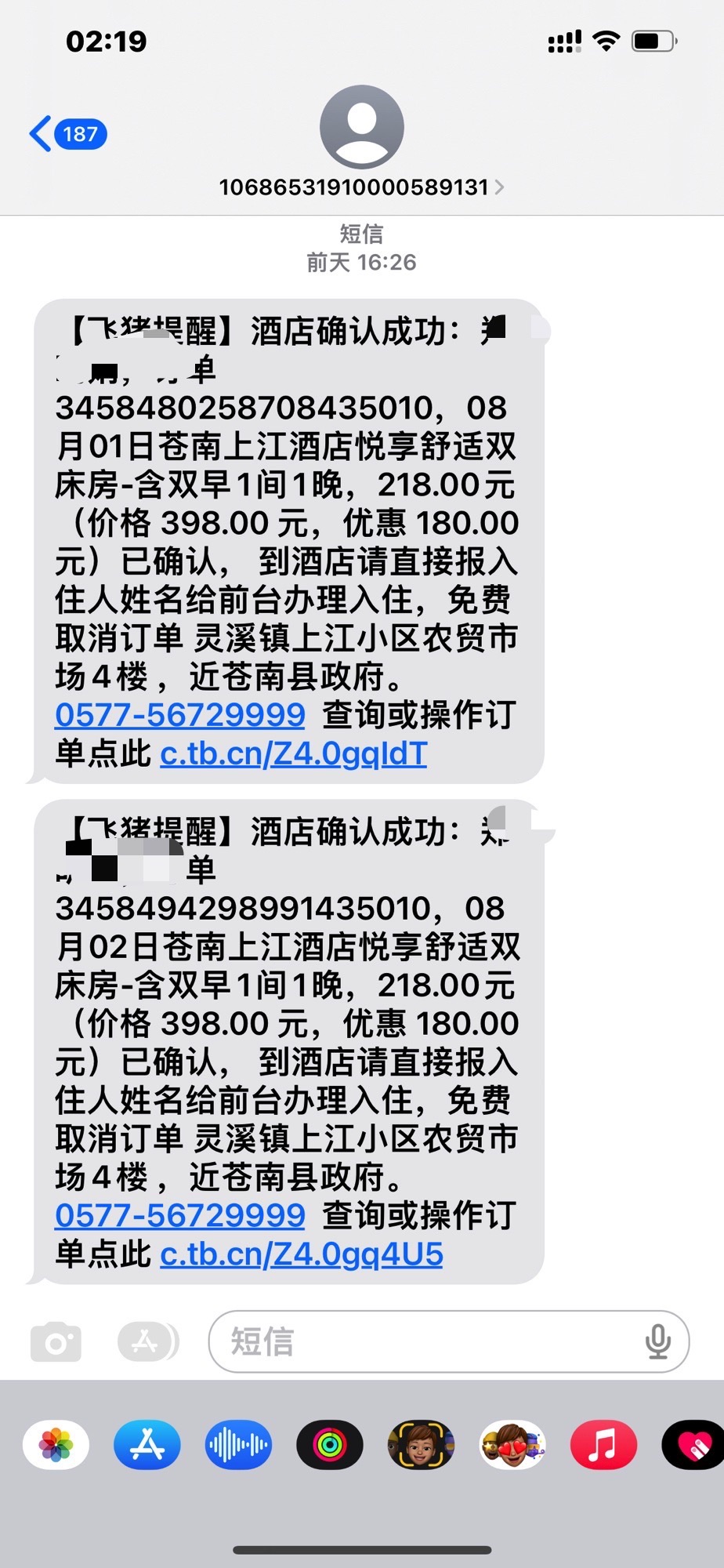The width and height of the screenshot is (724, 1568).
Task: Open the Photos app in the drawer
Action: click(56, 1444)
